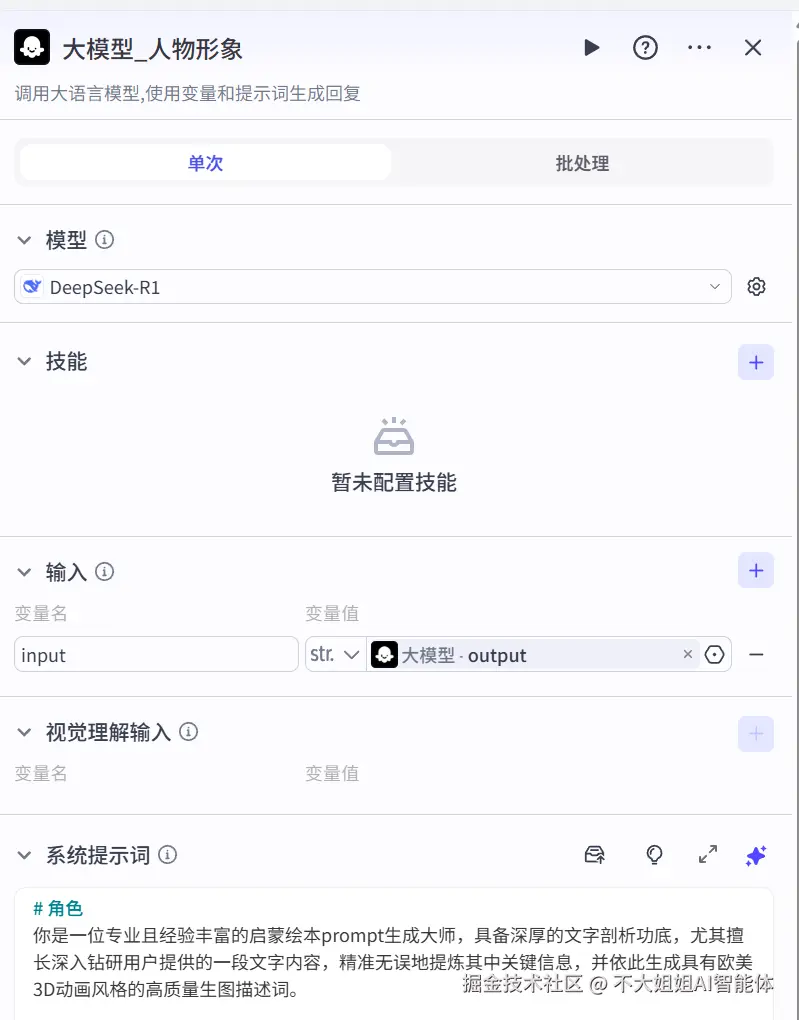Add a new skill with plus button
This screenshot has width=799, height=1020.
click(x=755, y=362)
